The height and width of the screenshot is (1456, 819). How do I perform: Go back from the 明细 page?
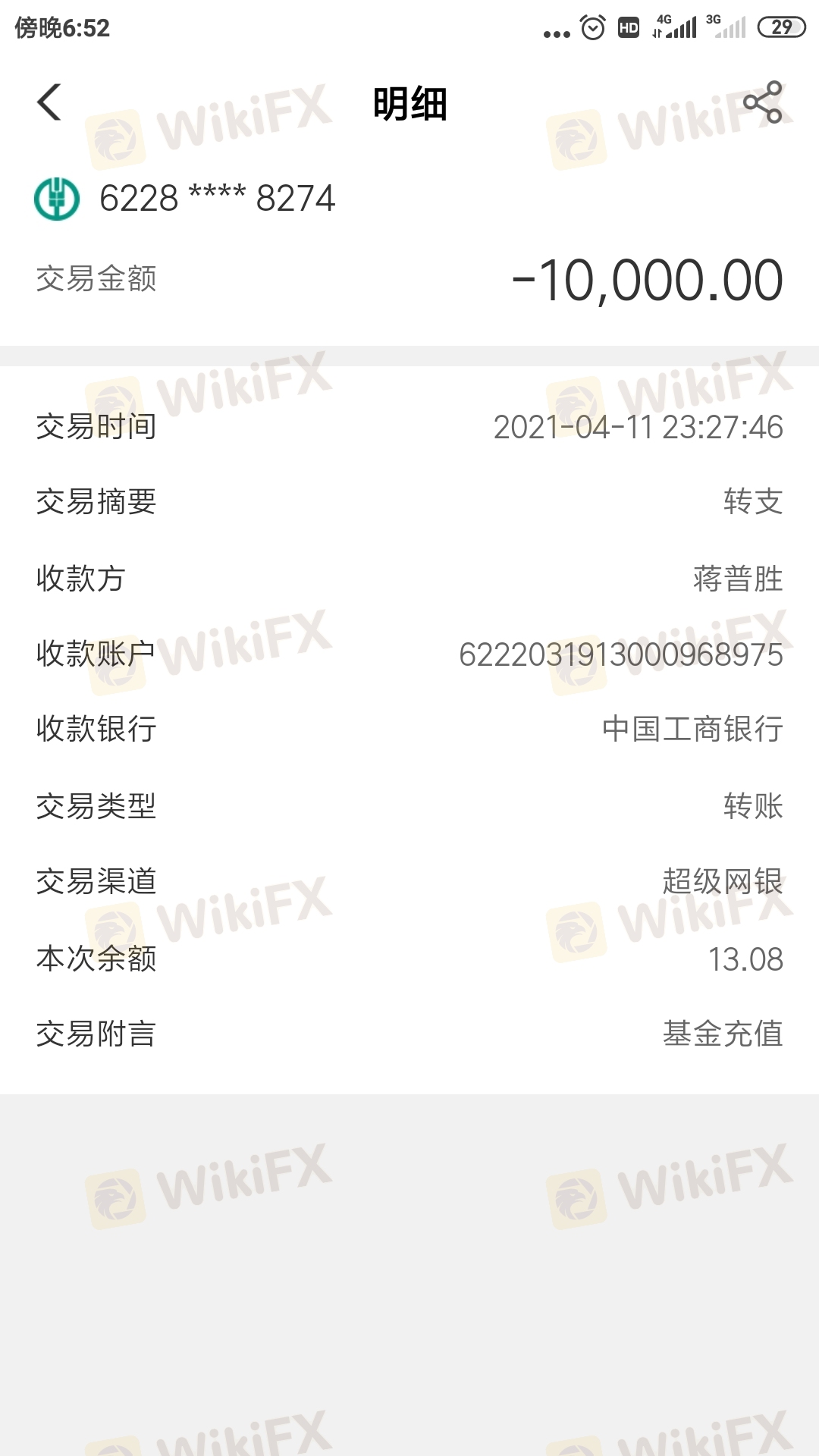[49, 102]
